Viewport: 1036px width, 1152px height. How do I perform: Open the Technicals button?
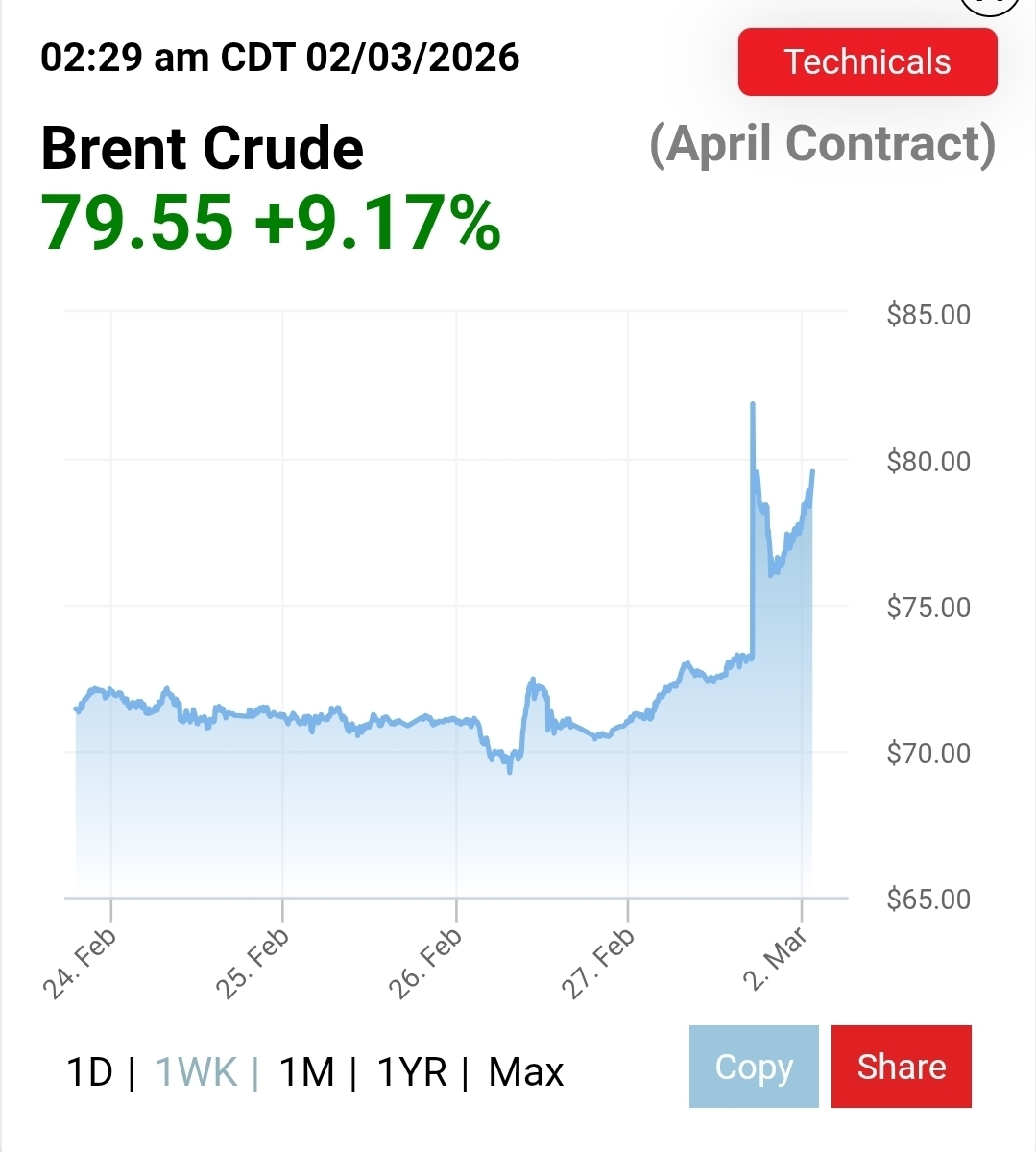[x=867, y=62]
